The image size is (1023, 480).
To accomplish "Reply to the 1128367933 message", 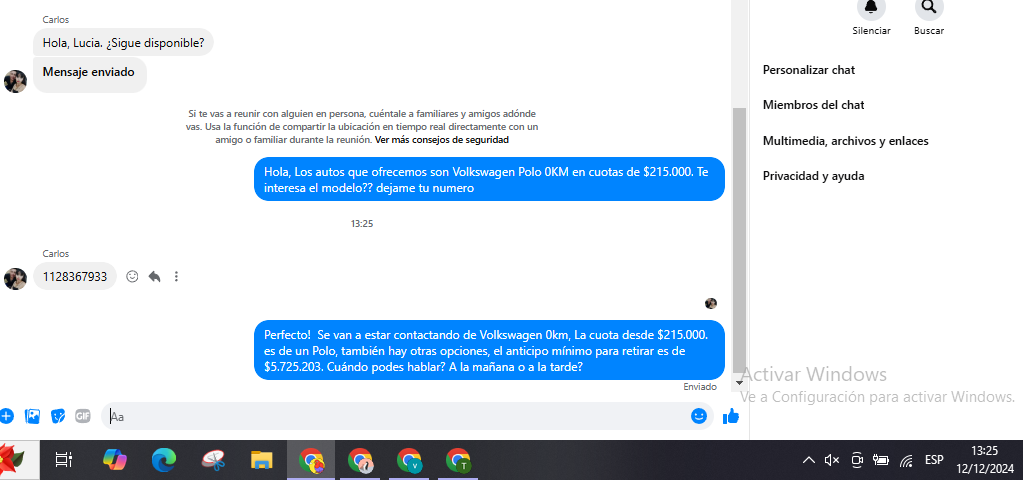I will tap(154, 277).
